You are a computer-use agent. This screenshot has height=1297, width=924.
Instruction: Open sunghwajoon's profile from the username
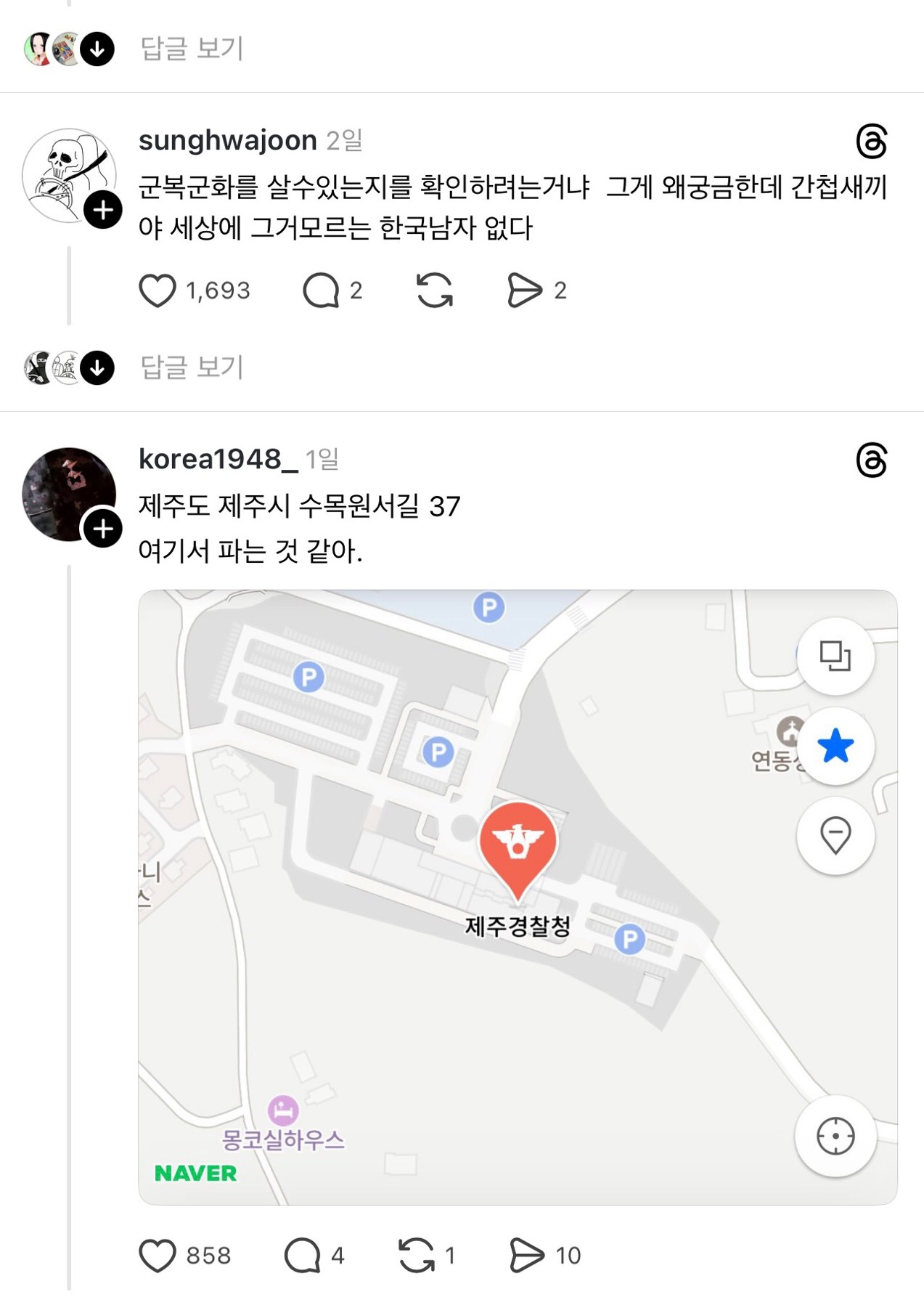point(227,140)
